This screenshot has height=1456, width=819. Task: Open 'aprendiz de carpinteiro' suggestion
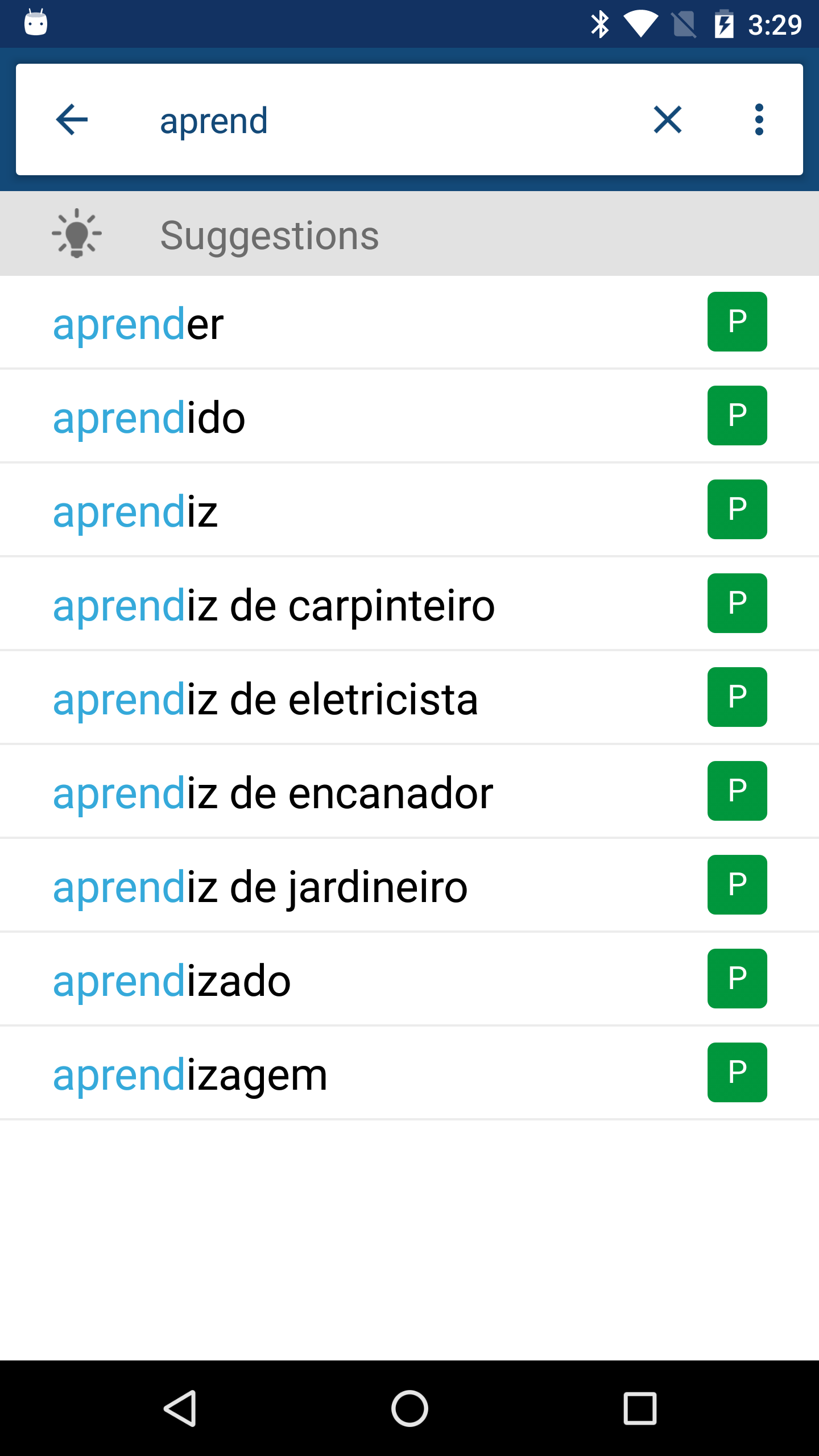pos(409,604)
